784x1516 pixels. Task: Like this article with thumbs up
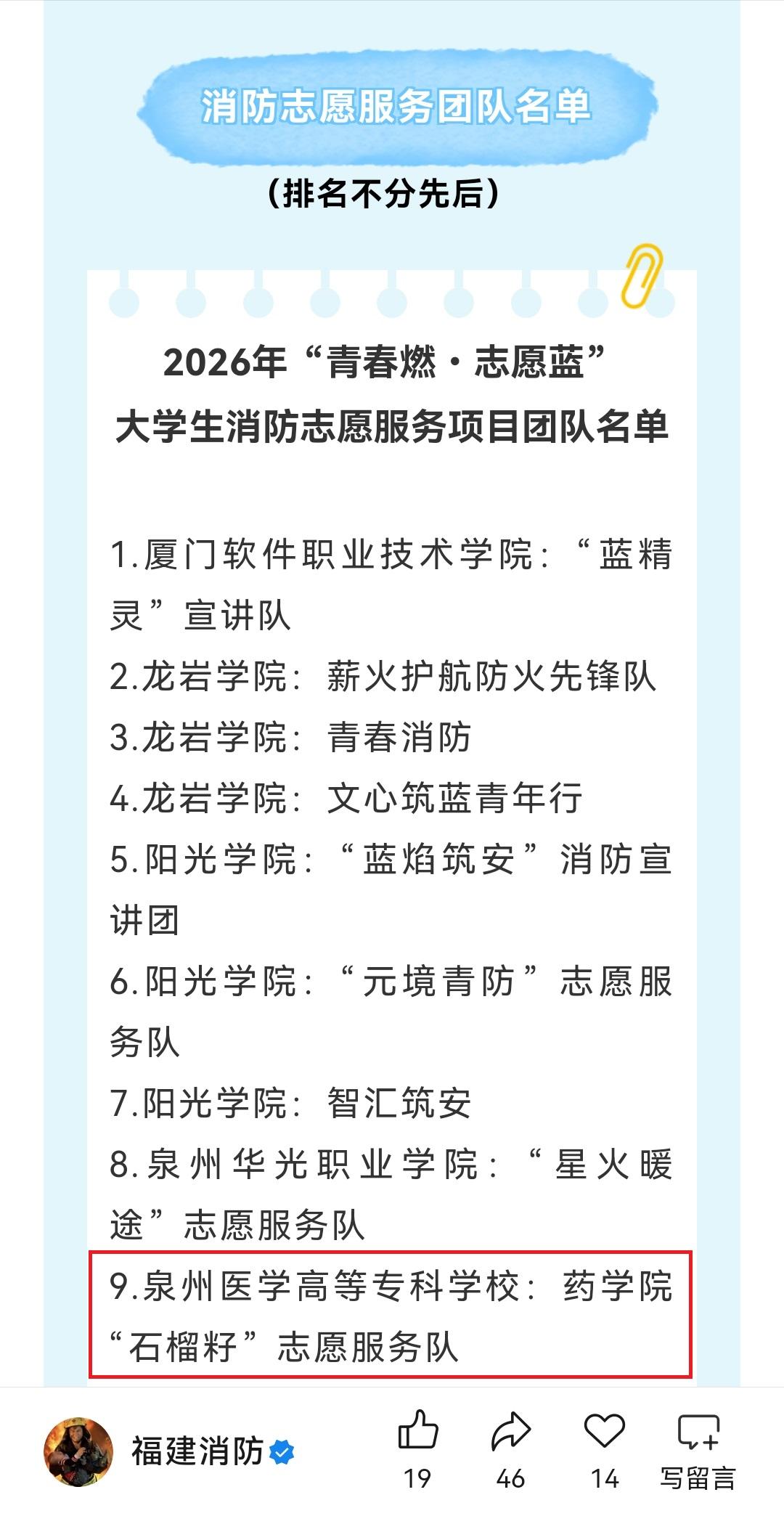coord(418,1449)
